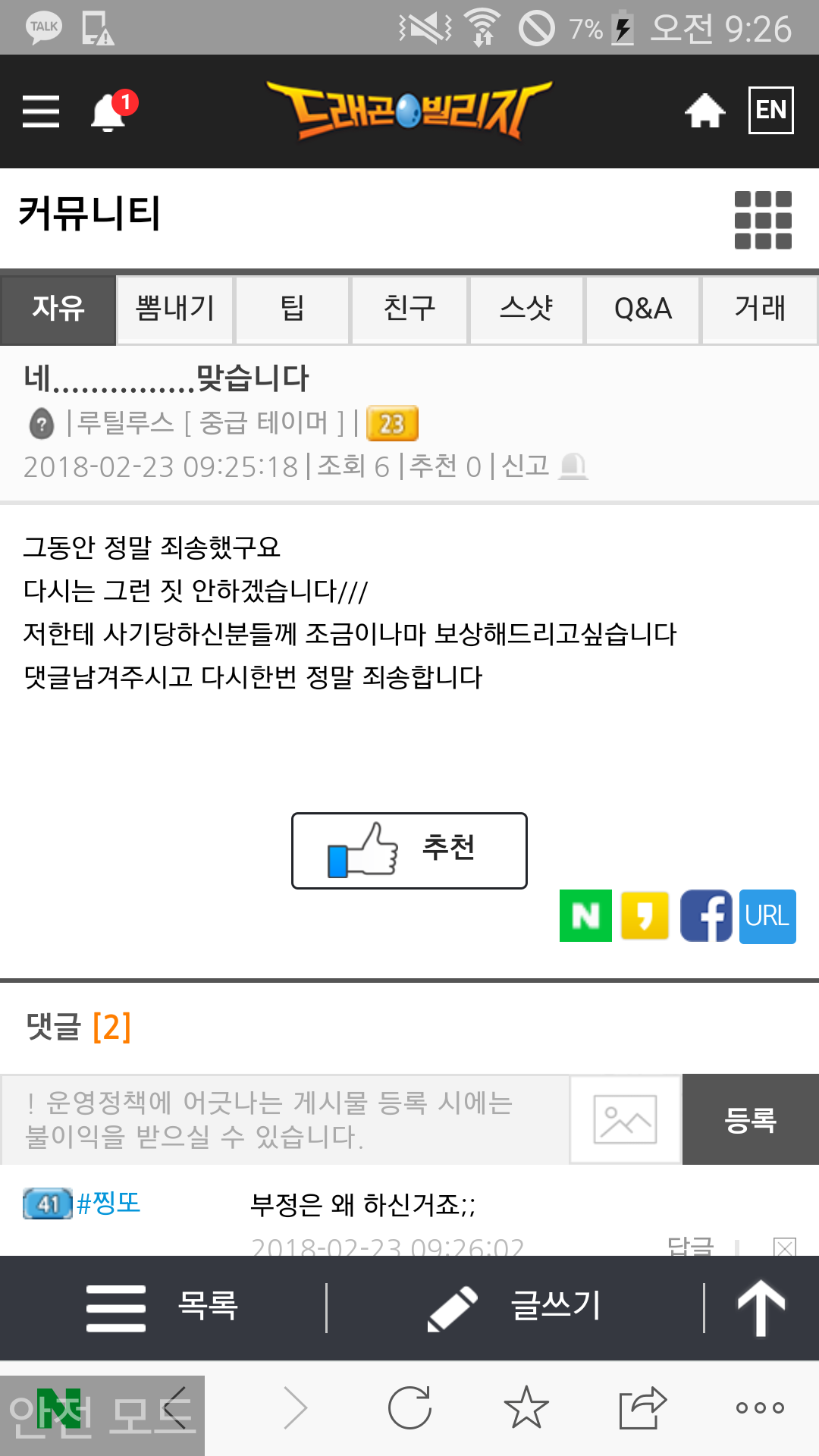
Task: Open the community grid menu
Action: pos(763,220)
